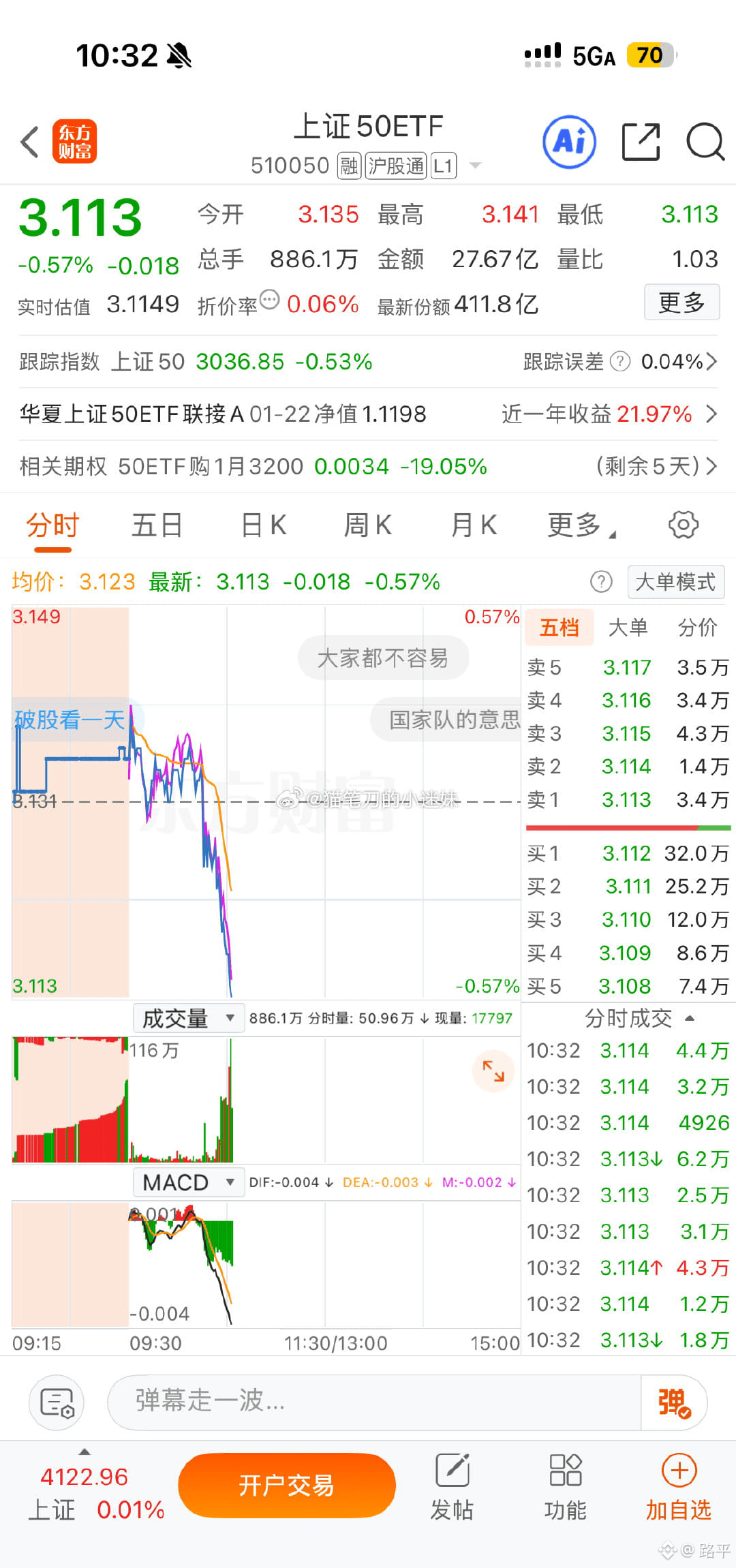Switch to 五日 chart tab
Image resolution: width=736 pixels, height=1568 pixels.
pos(156,525)
